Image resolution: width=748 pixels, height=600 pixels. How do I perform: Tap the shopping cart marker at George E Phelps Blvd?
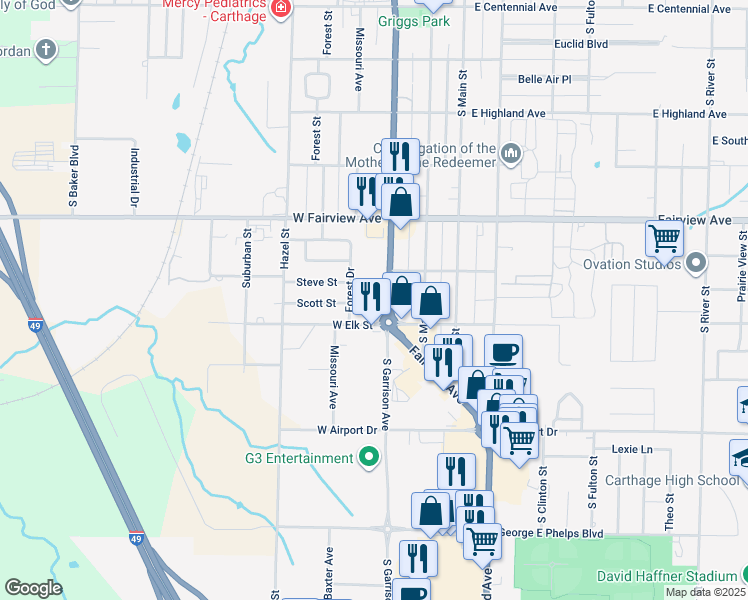[482, 540]
